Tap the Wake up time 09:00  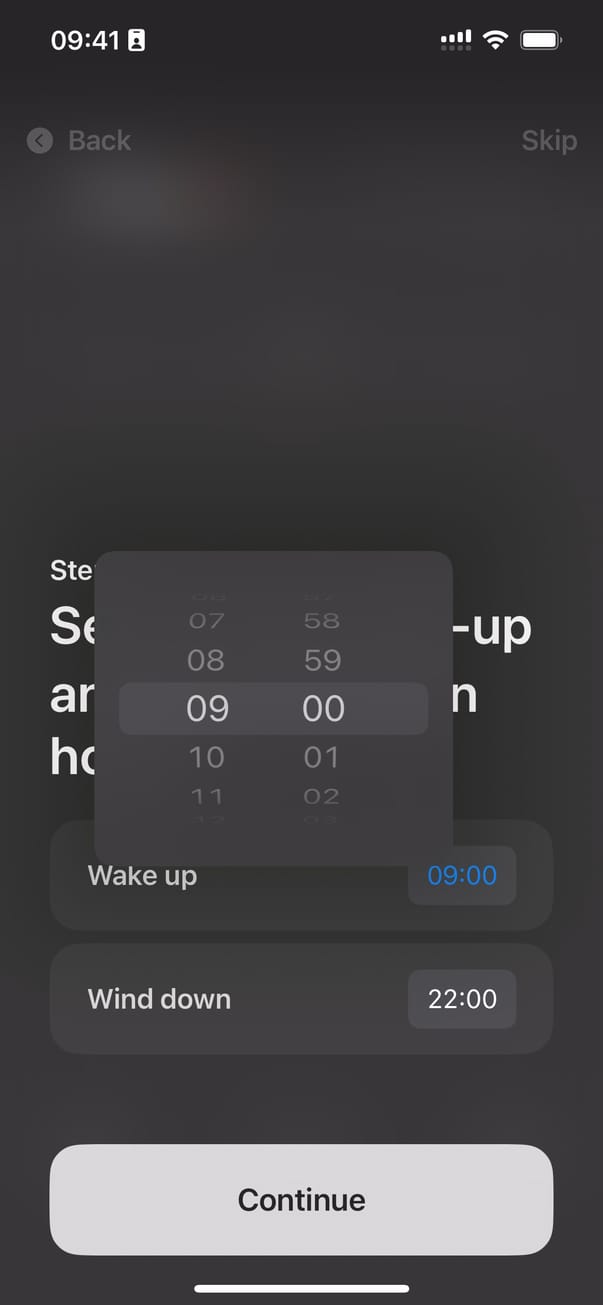[462, 876]
